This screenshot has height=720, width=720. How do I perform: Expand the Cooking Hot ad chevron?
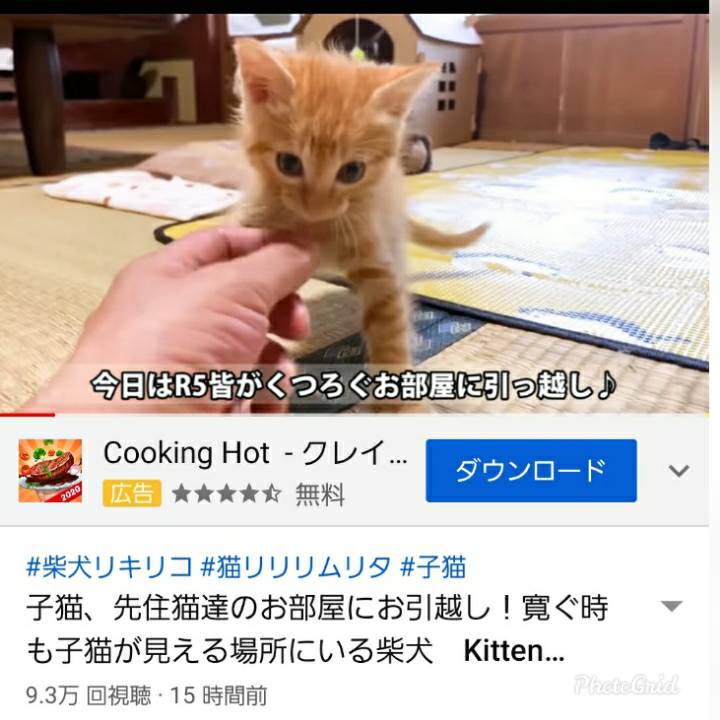[x=679, y=471]
